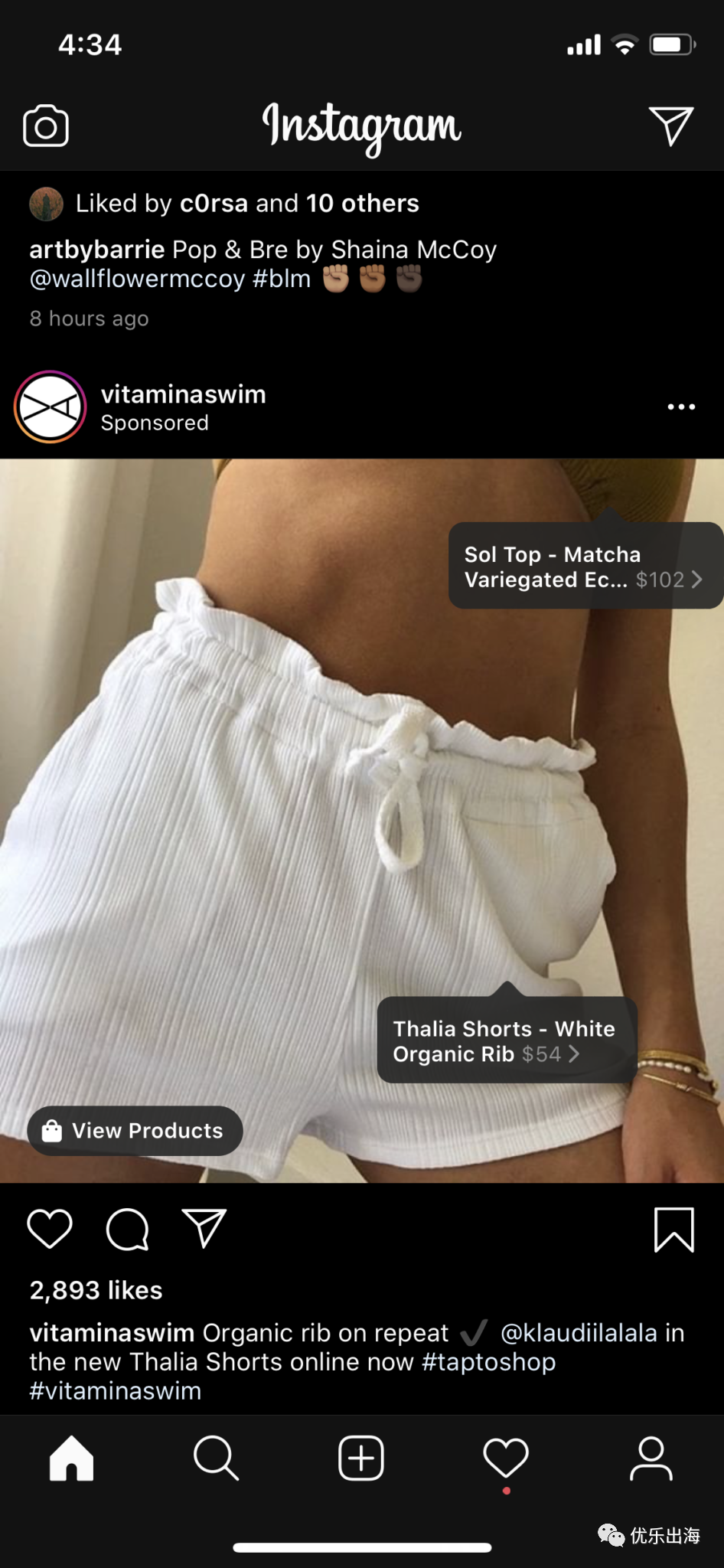Open the Thalia Shorts White Organic Rib tag
The width and height of the screenshot is (724, 1568).
[505, 1040]
